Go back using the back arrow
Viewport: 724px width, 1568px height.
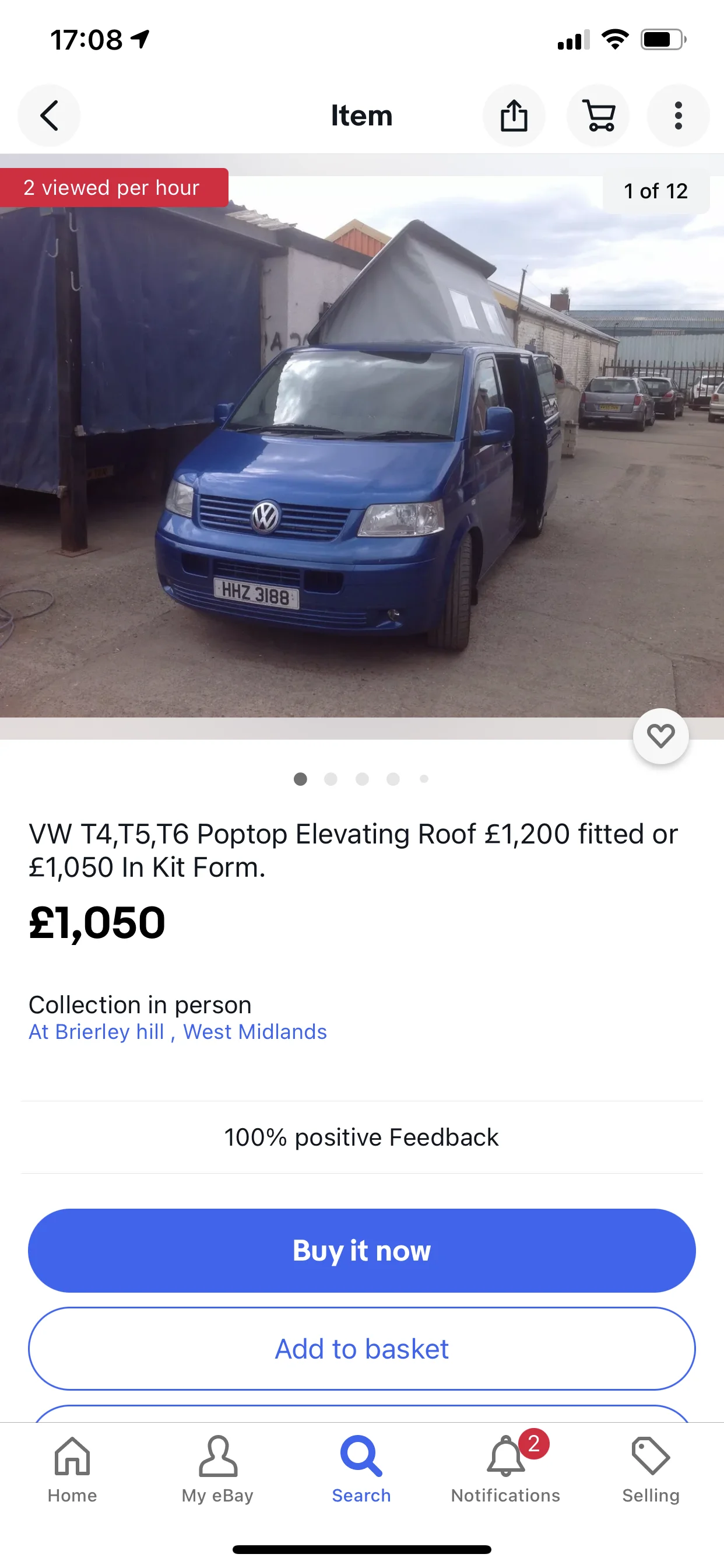(x=50, y=116)
